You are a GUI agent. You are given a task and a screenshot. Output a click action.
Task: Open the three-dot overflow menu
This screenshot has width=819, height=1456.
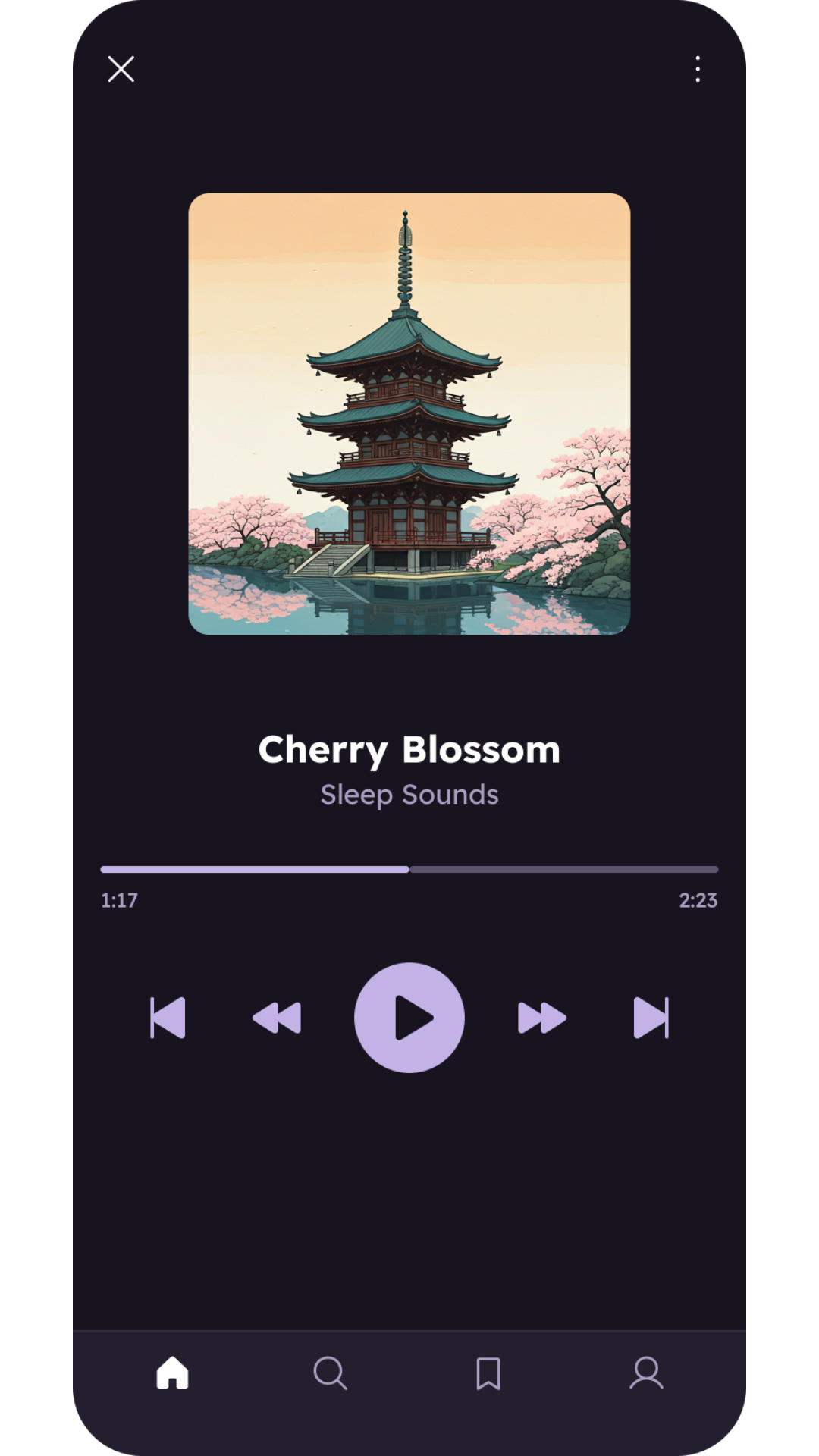pyautogui.click(x=698, y=69)
